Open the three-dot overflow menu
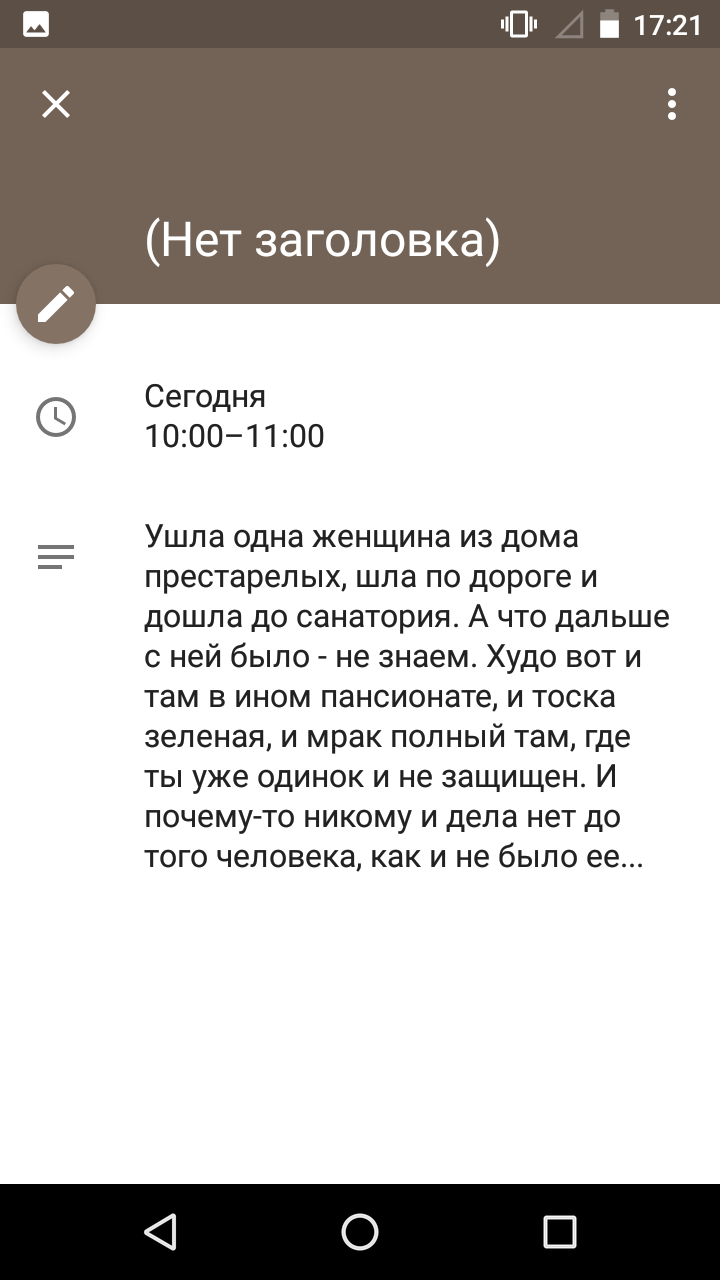 click(672, 104)
